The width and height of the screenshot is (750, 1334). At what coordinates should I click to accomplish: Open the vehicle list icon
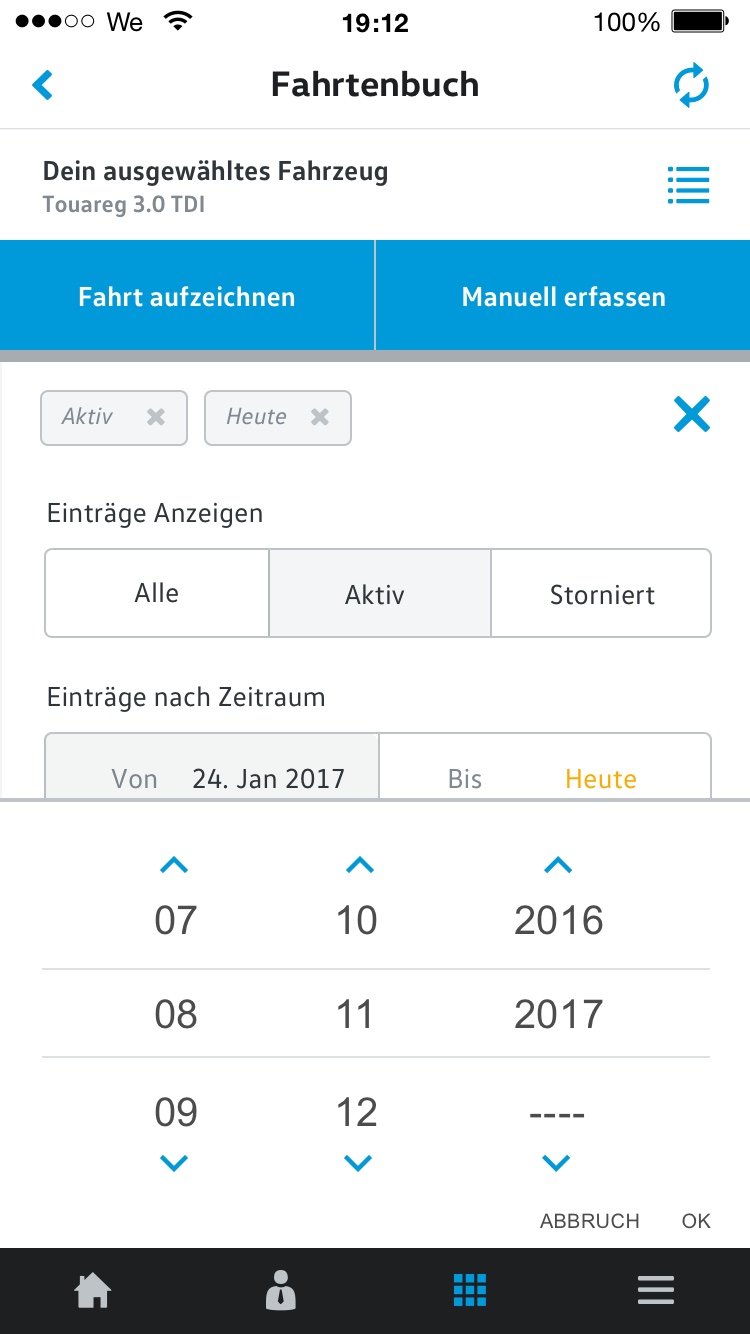pyautogui.click(x=688, y=185)
